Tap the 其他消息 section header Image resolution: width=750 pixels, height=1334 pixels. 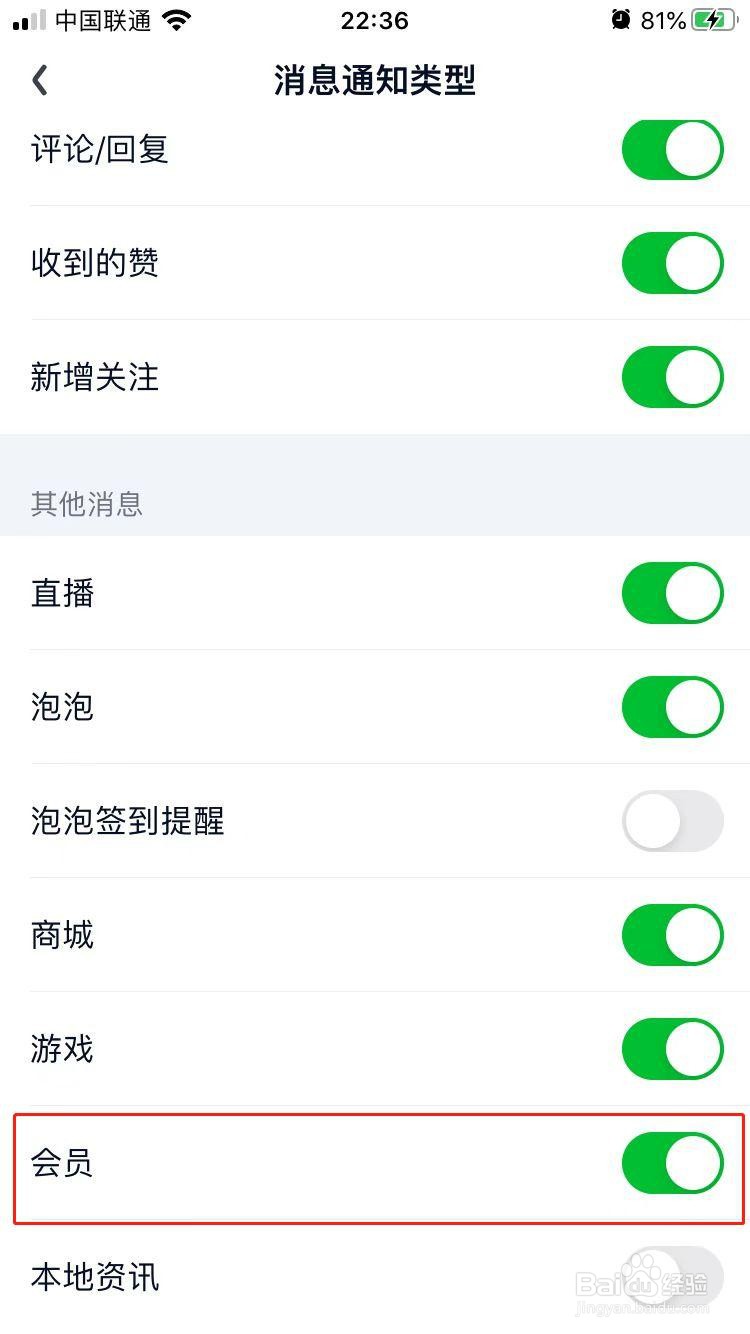click(87, 505)
